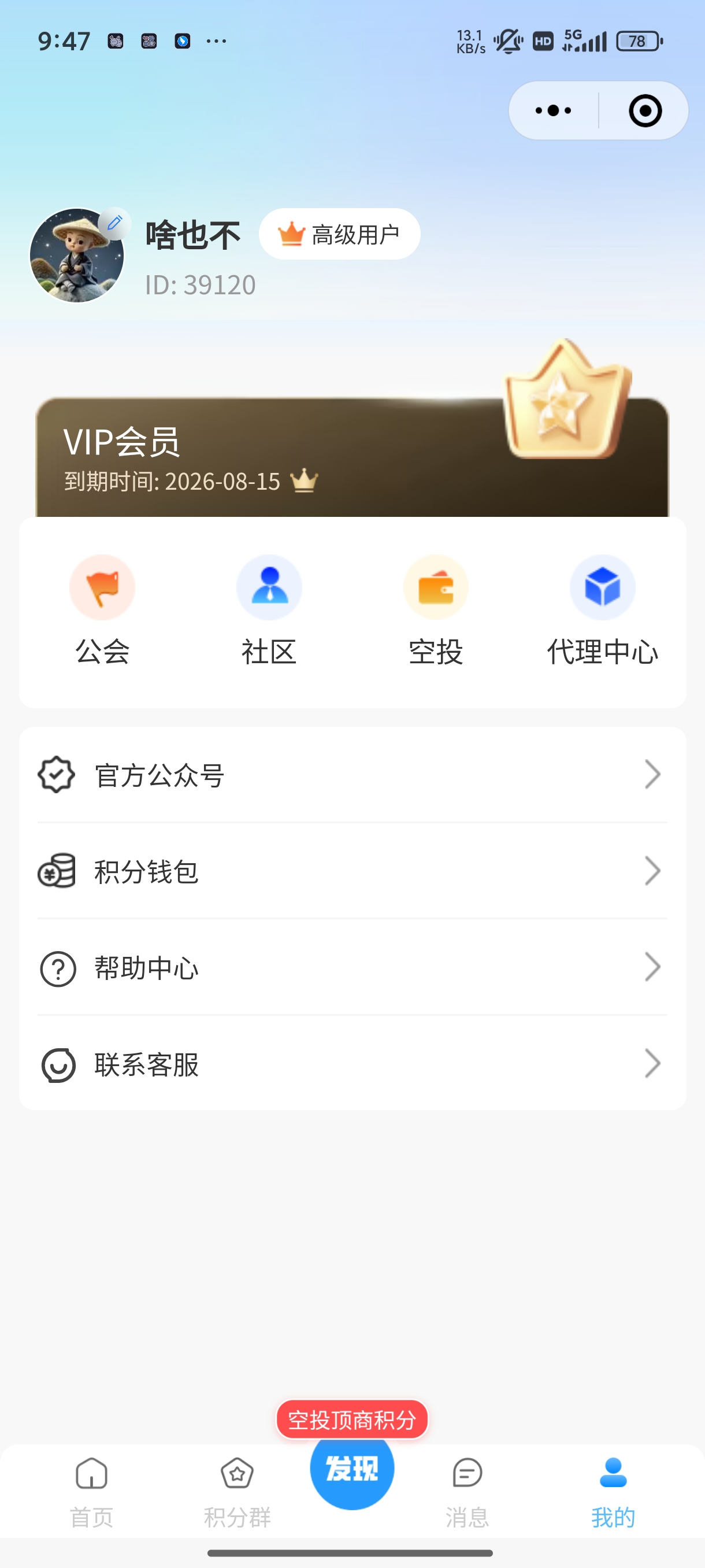Expand the 官方公众号 row chevron

pyautogui.click(x=652, y=774)
